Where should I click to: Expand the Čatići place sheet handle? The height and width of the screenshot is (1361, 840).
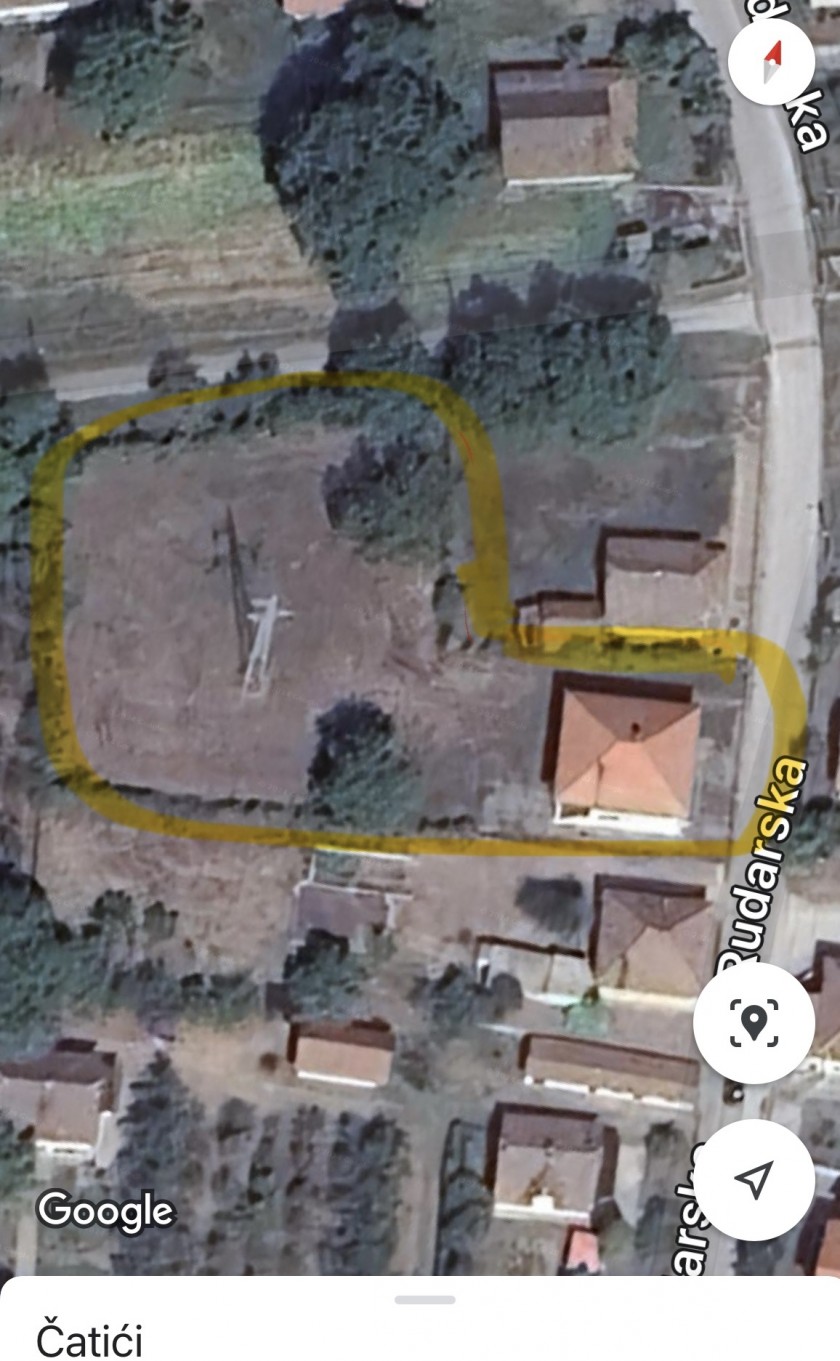pos(425,1300)
